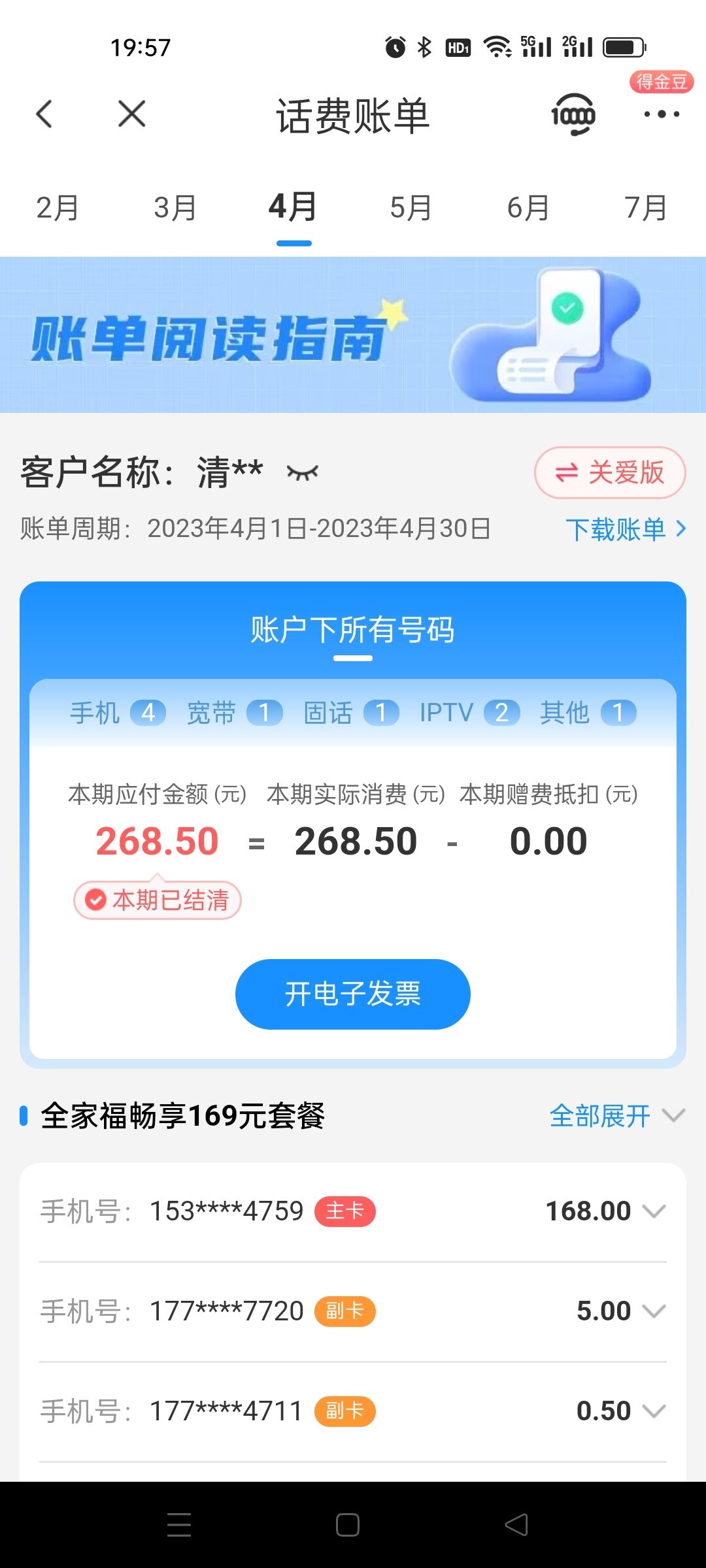706x1568 pixels.
Task: Tap the system home button
Action: pyautogui.click(x=347, y=1525)
